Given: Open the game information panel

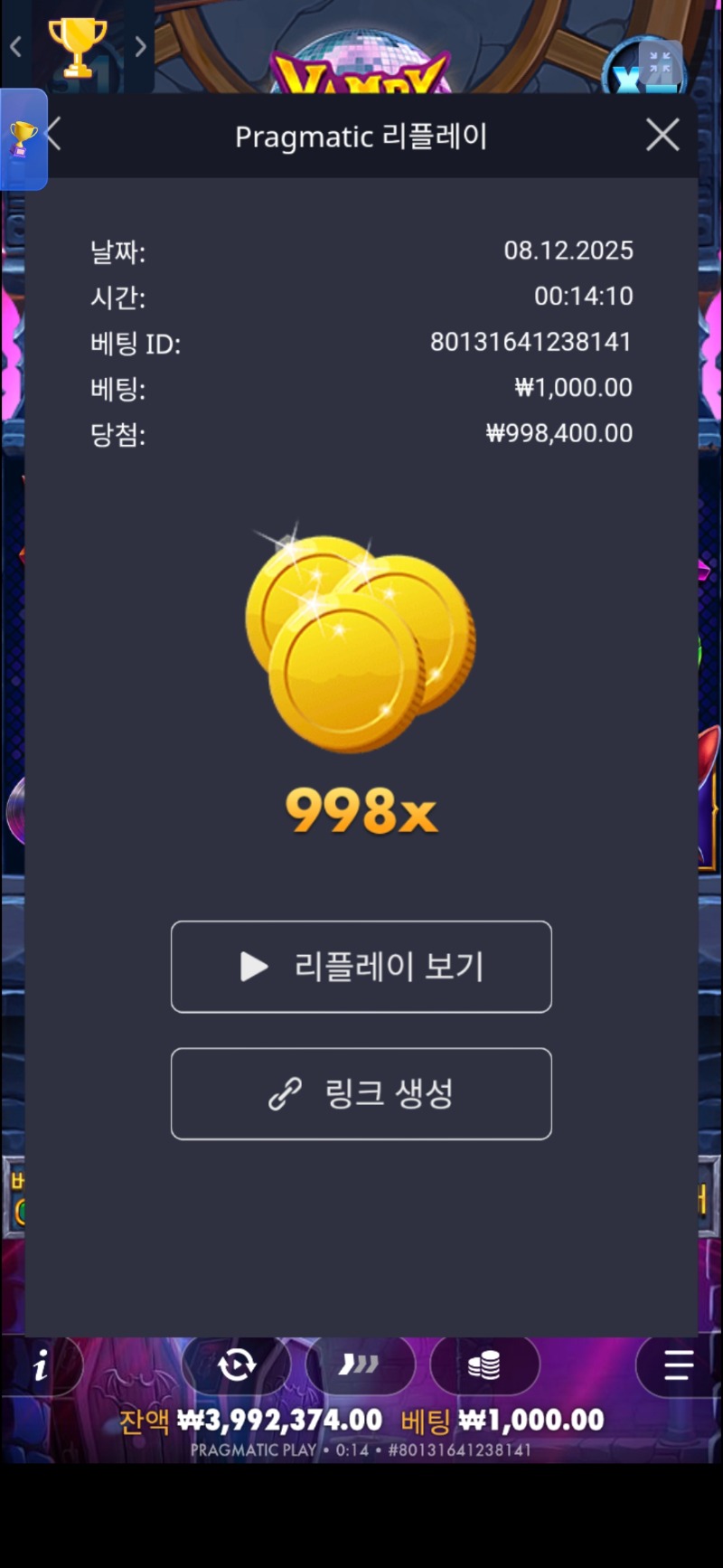Looking at the screenshot, I should click(x=38, y=1365).
